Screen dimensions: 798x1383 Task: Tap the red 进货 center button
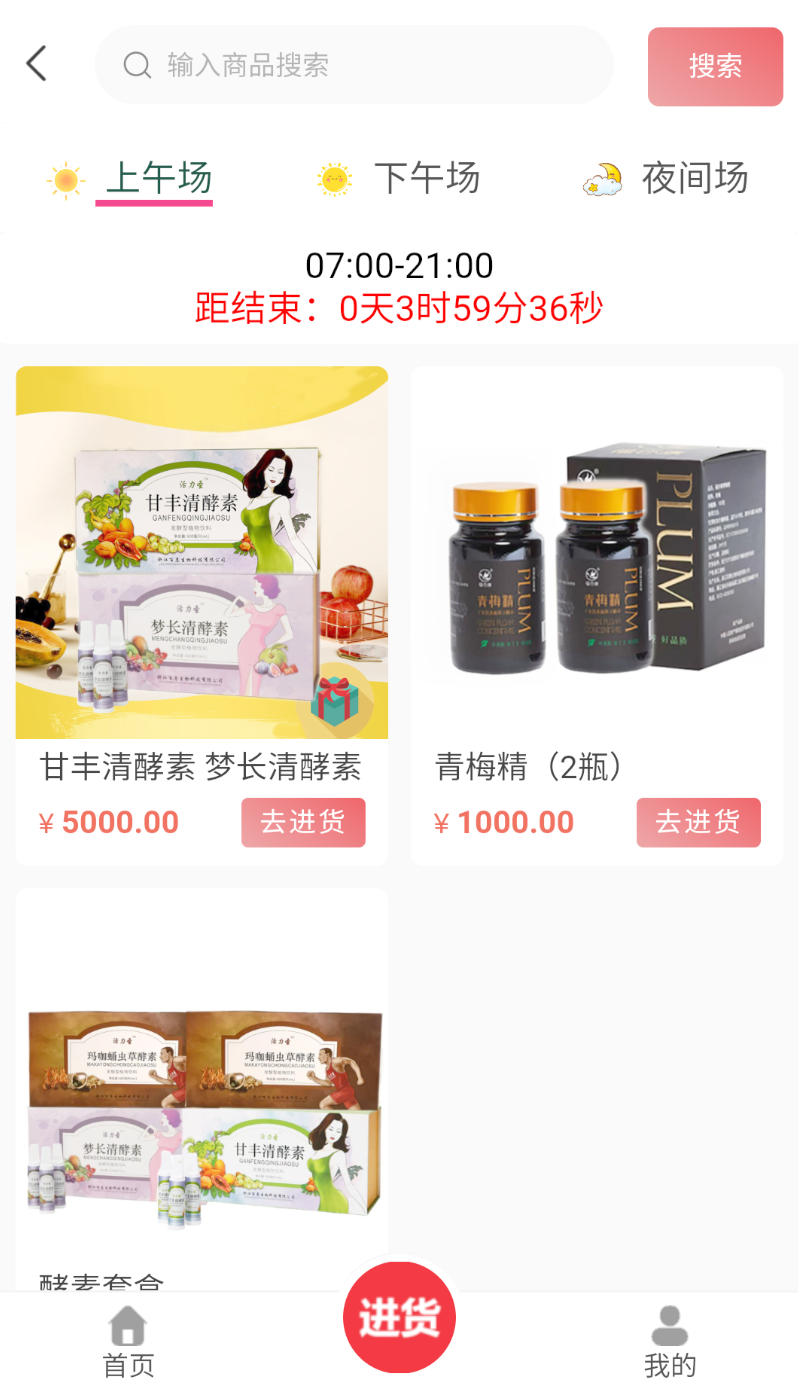tap(399, 1318)
